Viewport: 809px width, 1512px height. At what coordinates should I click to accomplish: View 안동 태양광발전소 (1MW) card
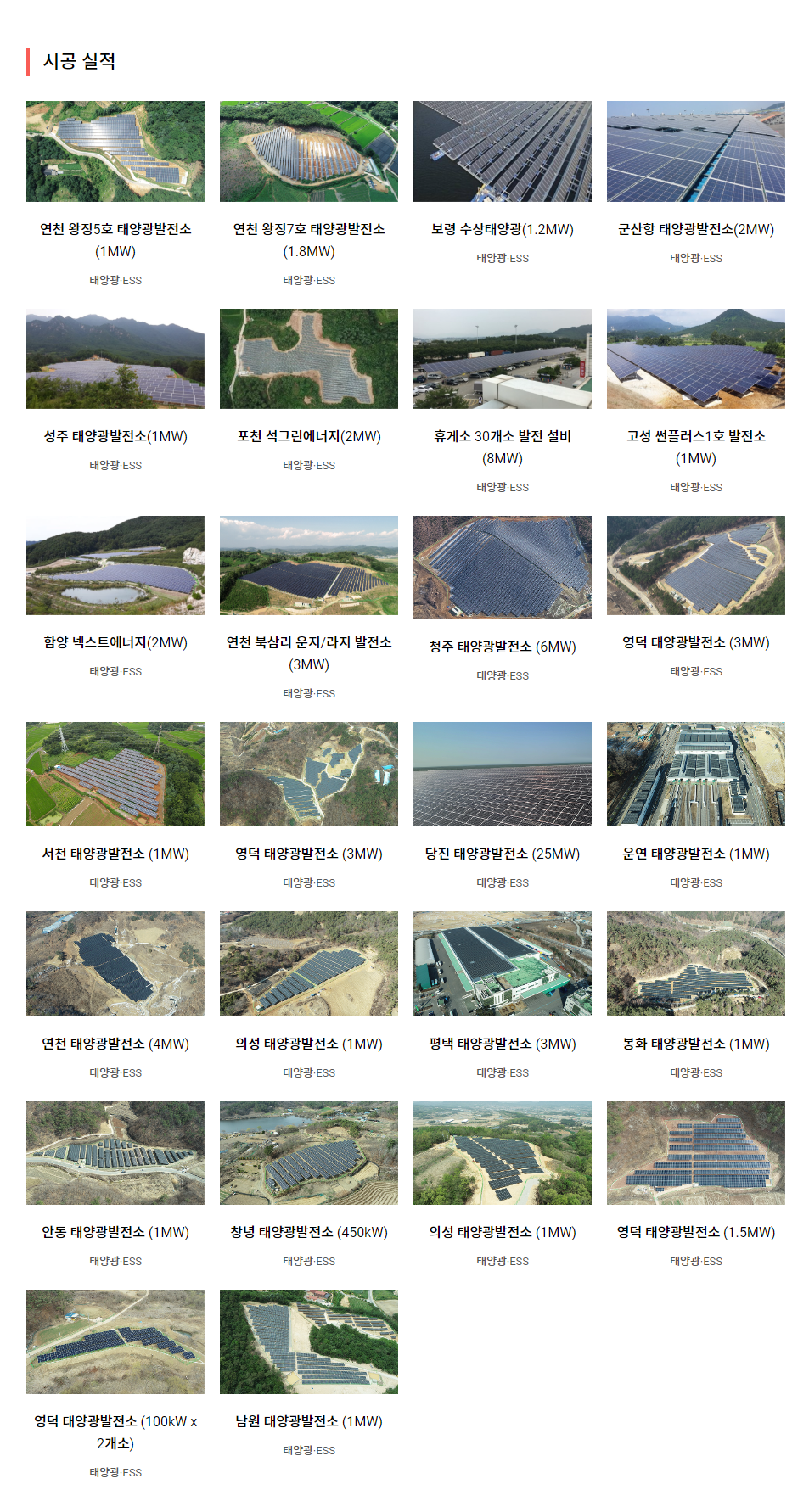115,1153
